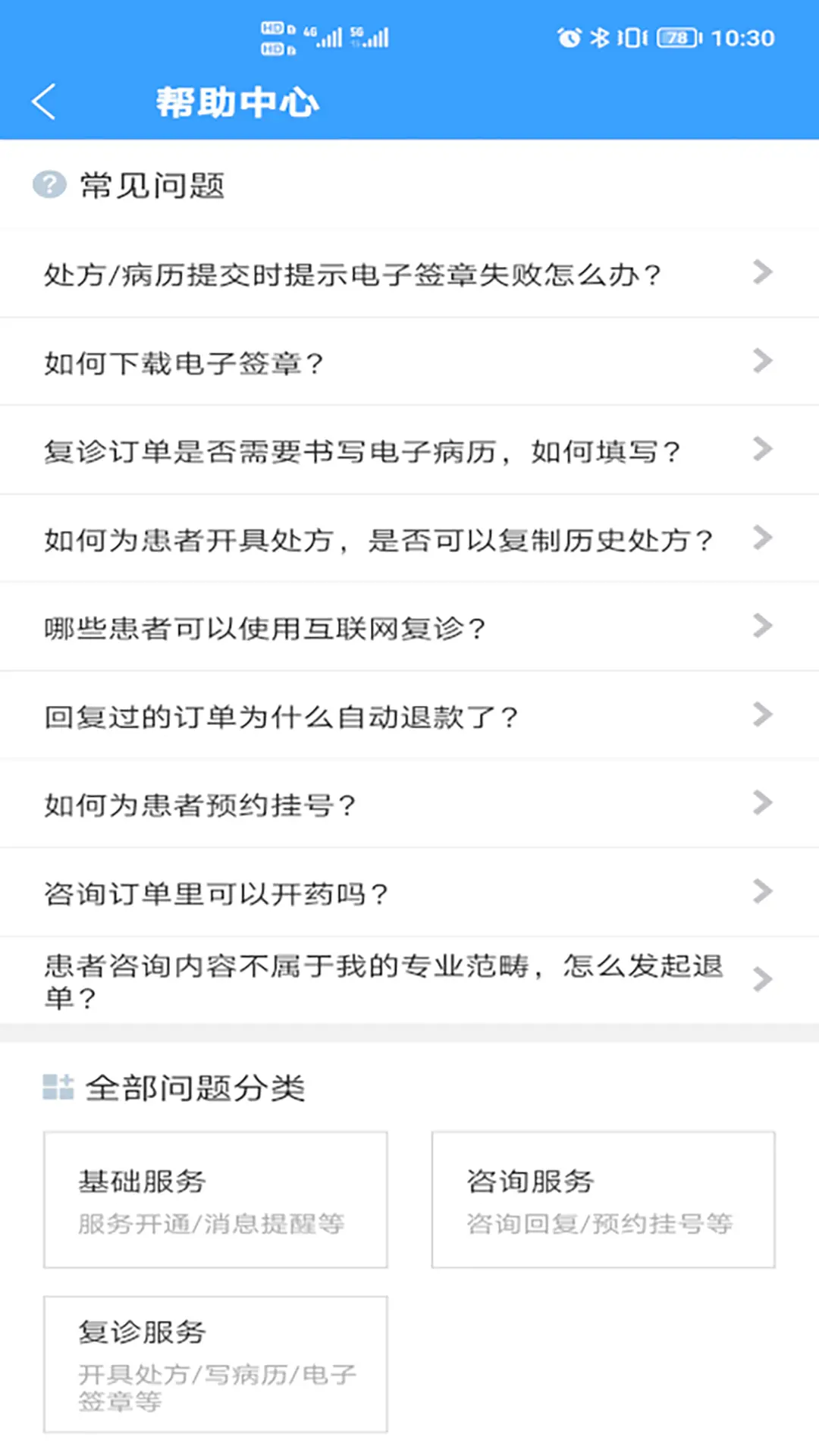View 患者咨询内容不属于我的专业范畴 answer

(408, 981)
